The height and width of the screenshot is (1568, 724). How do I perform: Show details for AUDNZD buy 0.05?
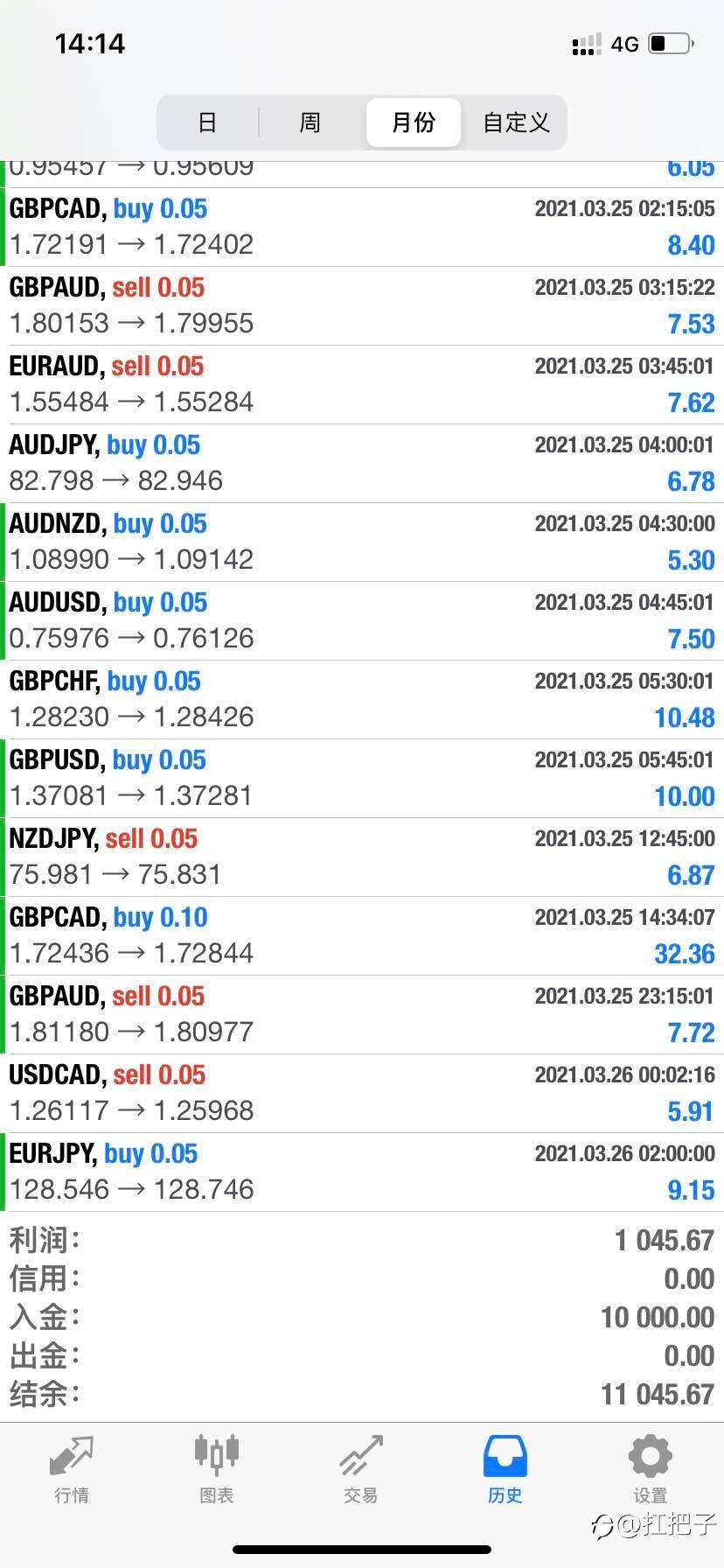[x=362, y=542]
